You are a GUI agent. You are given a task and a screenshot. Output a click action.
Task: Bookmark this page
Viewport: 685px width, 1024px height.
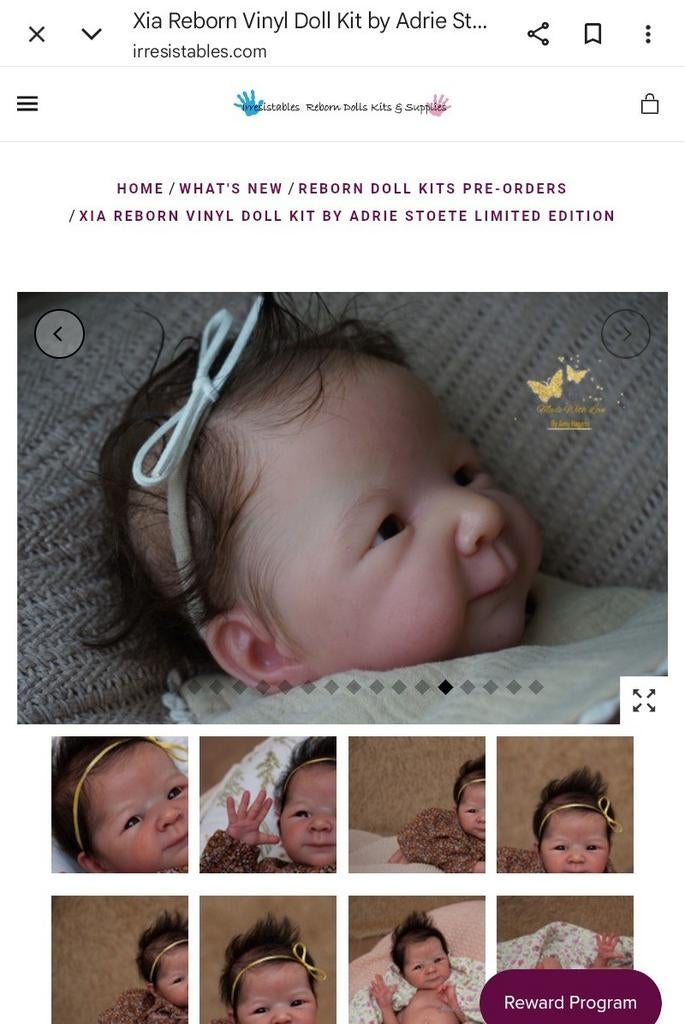pyautogui.click(x=593, y=34)
